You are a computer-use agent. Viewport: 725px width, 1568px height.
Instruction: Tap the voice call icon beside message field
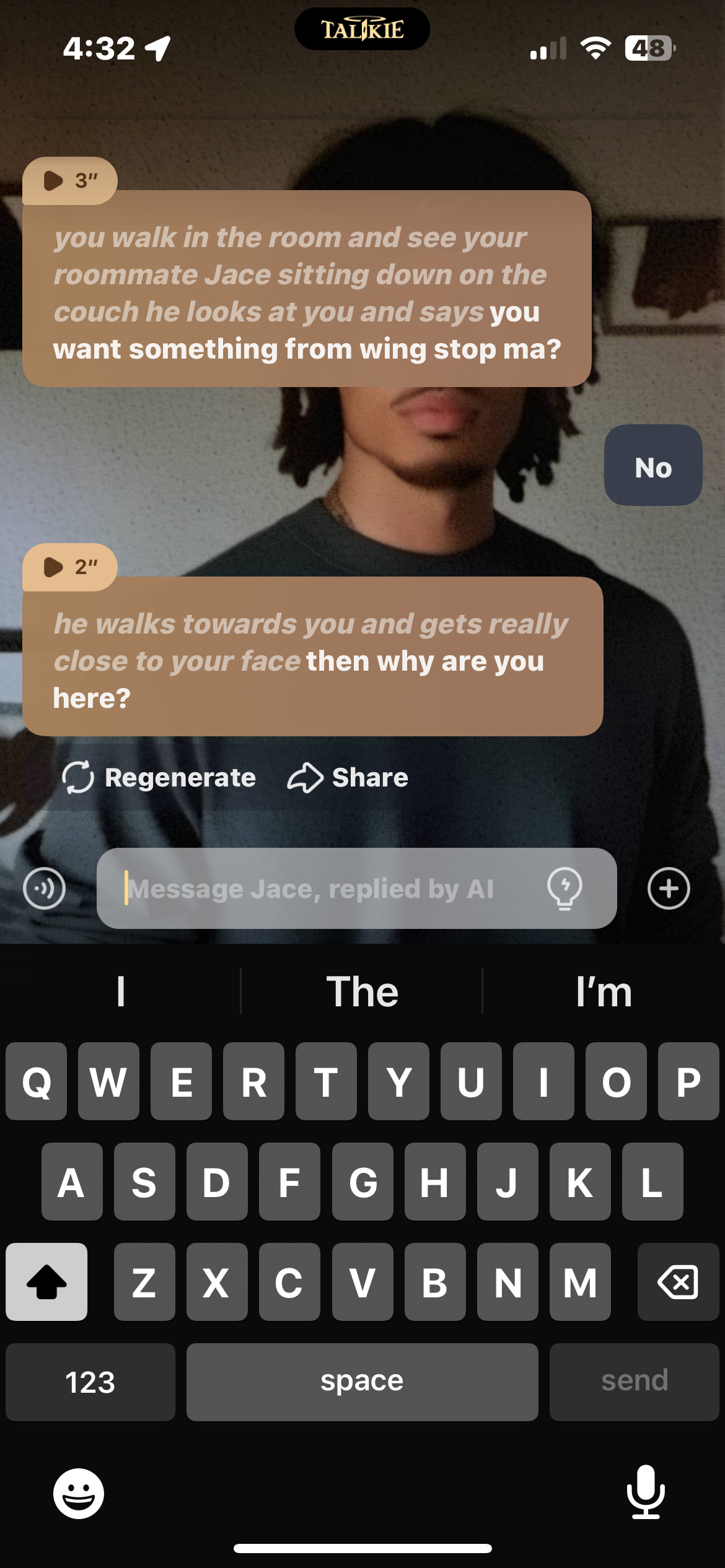click(44, 889)
